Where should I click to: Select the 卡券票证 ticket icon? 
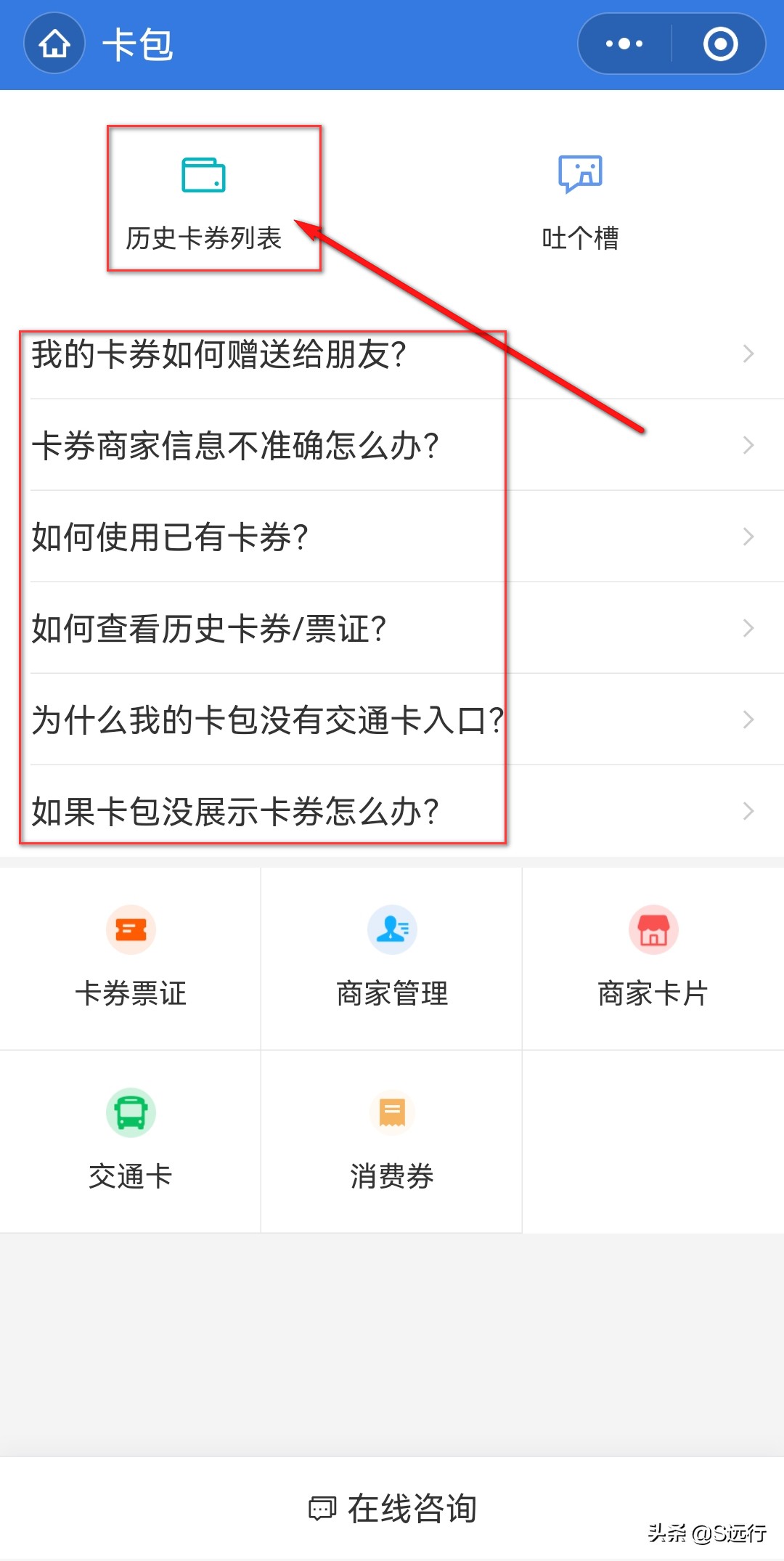tap(131, 930)
